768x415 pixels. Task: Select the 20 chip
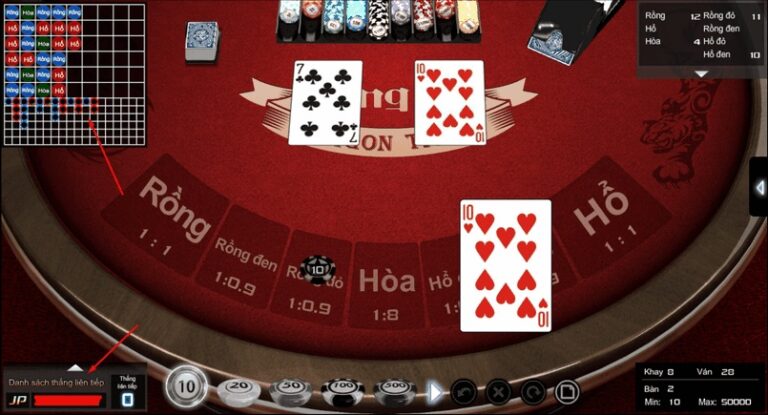click(x=238, y=388)
